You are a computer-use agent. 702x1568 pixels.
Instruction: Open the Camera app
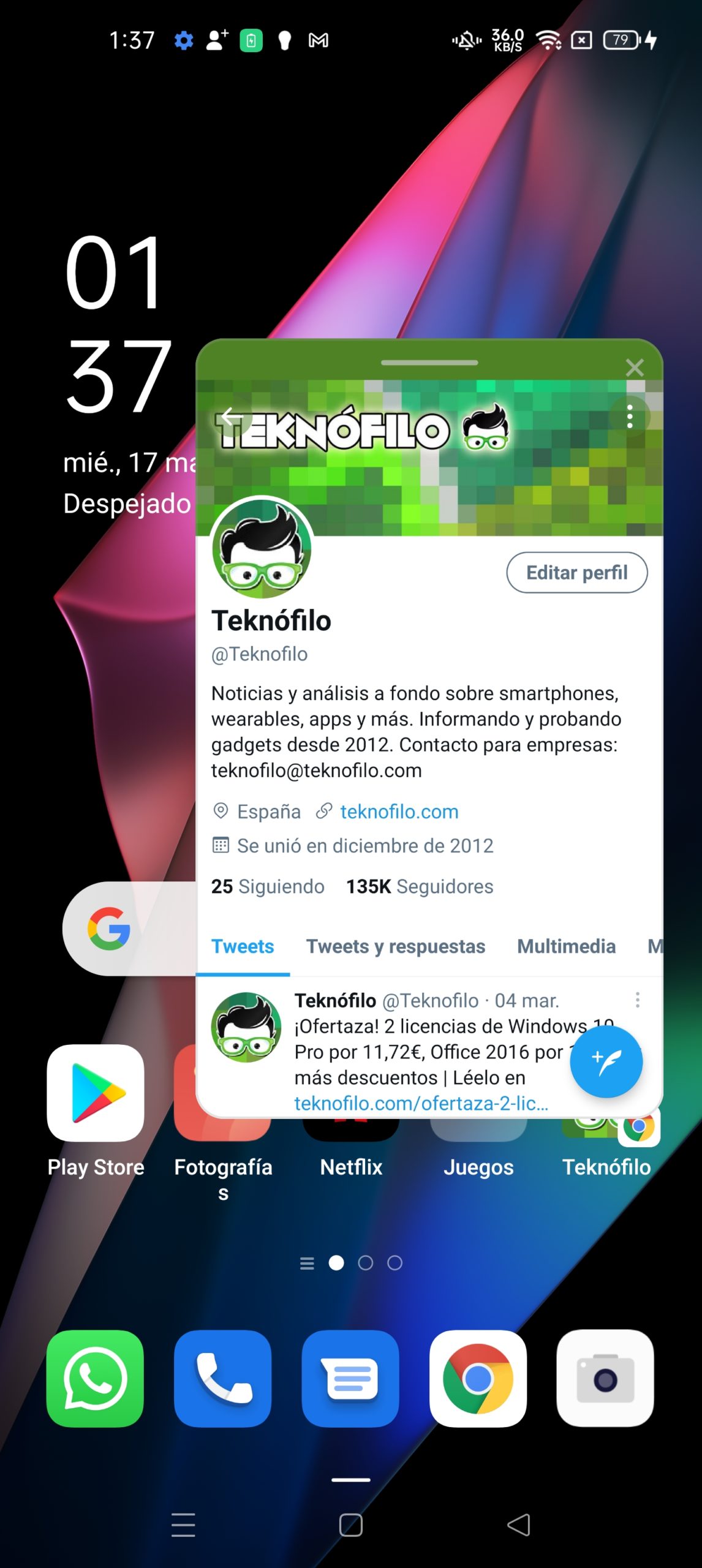coord(605,1379)
